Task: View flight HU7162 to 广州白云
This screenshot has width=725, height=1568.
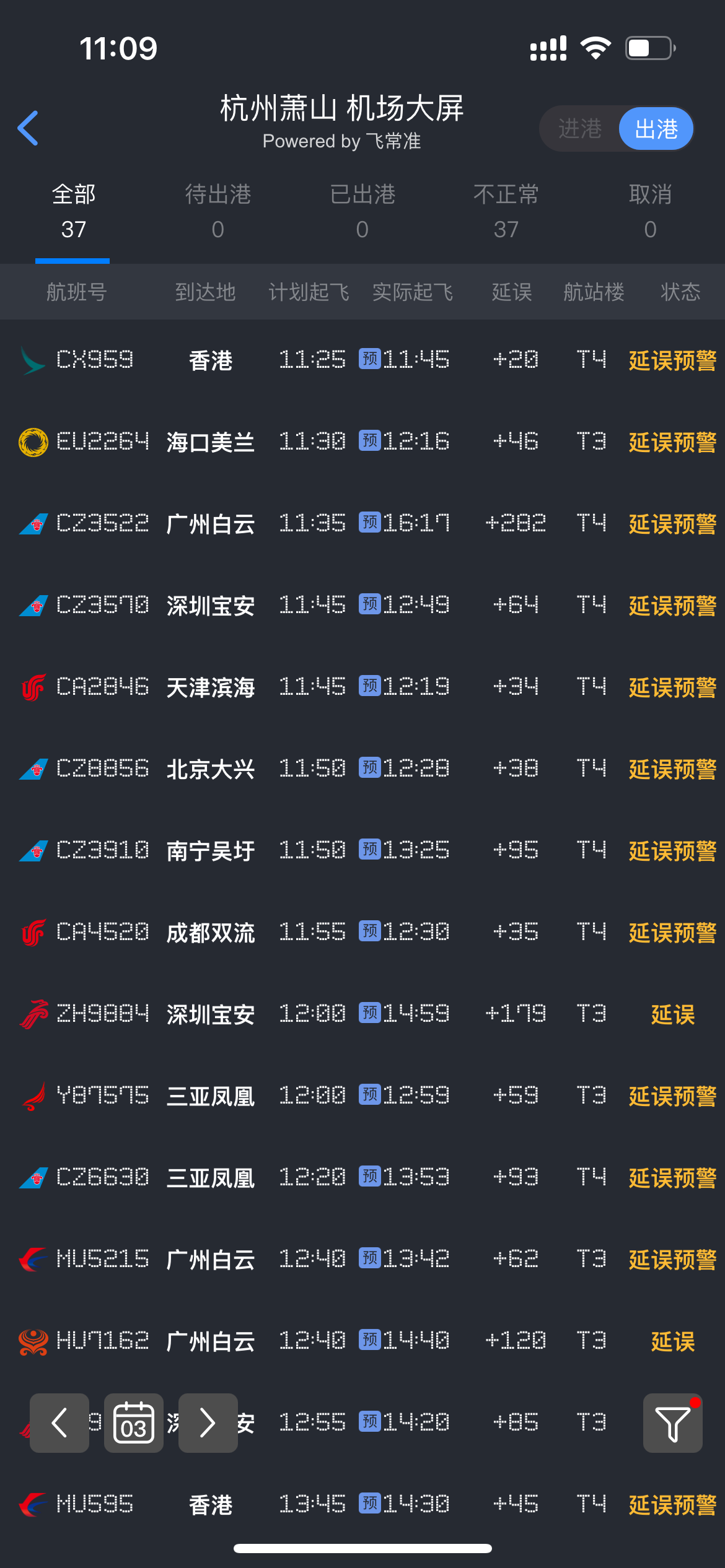Action: coord(362,1341)
